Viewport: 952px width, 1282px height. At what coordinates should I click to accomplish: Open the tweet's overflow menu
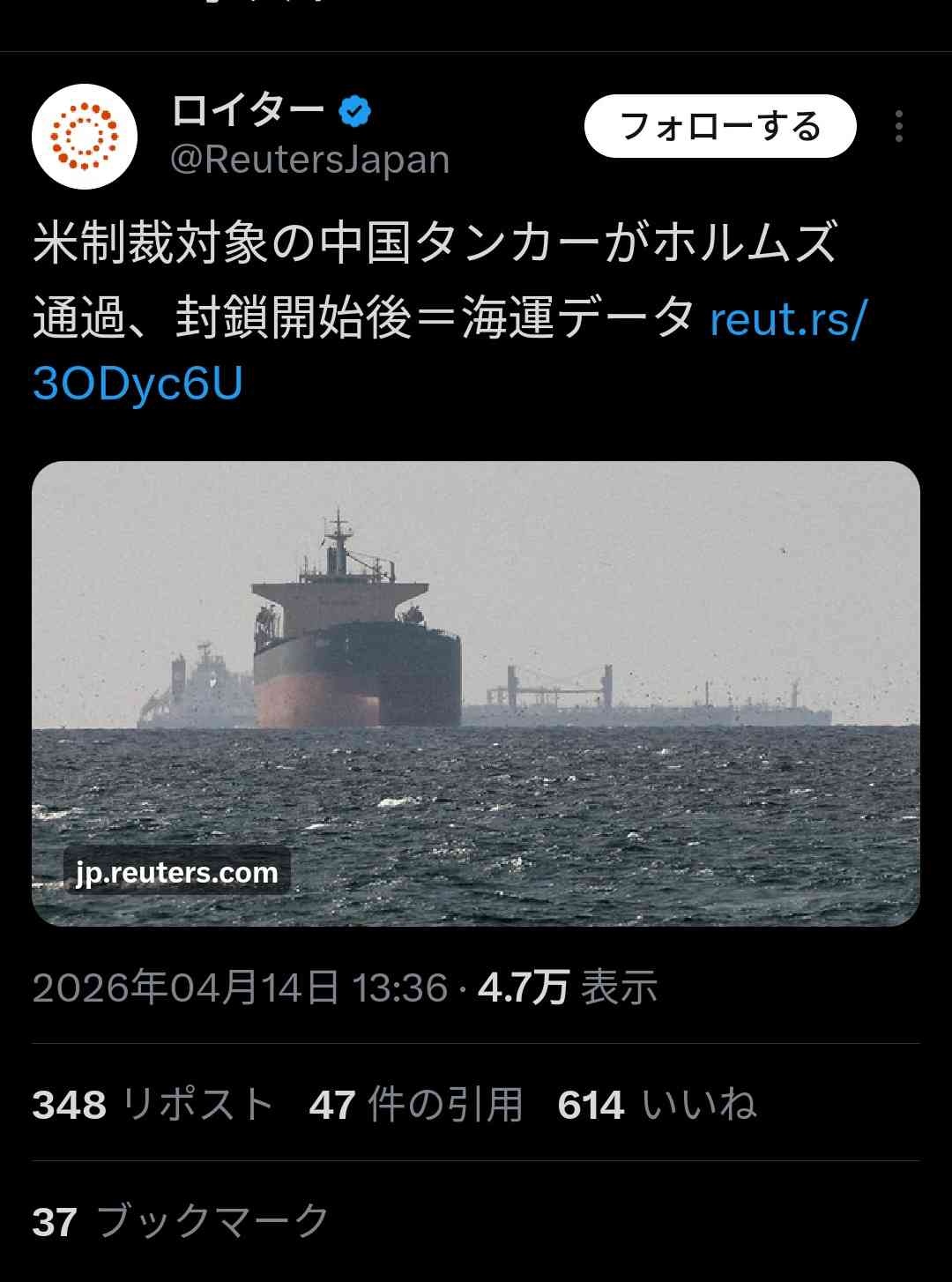(x=898, y=126)
